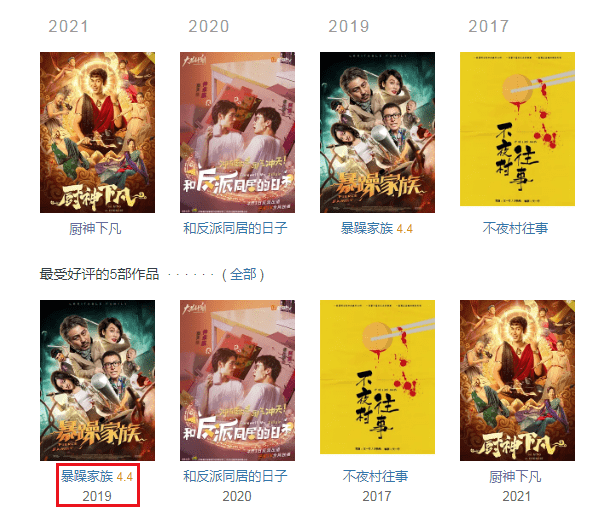The height and width of the screenshot is (522, 614).
Task: Open the 不夜村往事 poster in the 最受好评 section
Action: click(x=377, y=380)
